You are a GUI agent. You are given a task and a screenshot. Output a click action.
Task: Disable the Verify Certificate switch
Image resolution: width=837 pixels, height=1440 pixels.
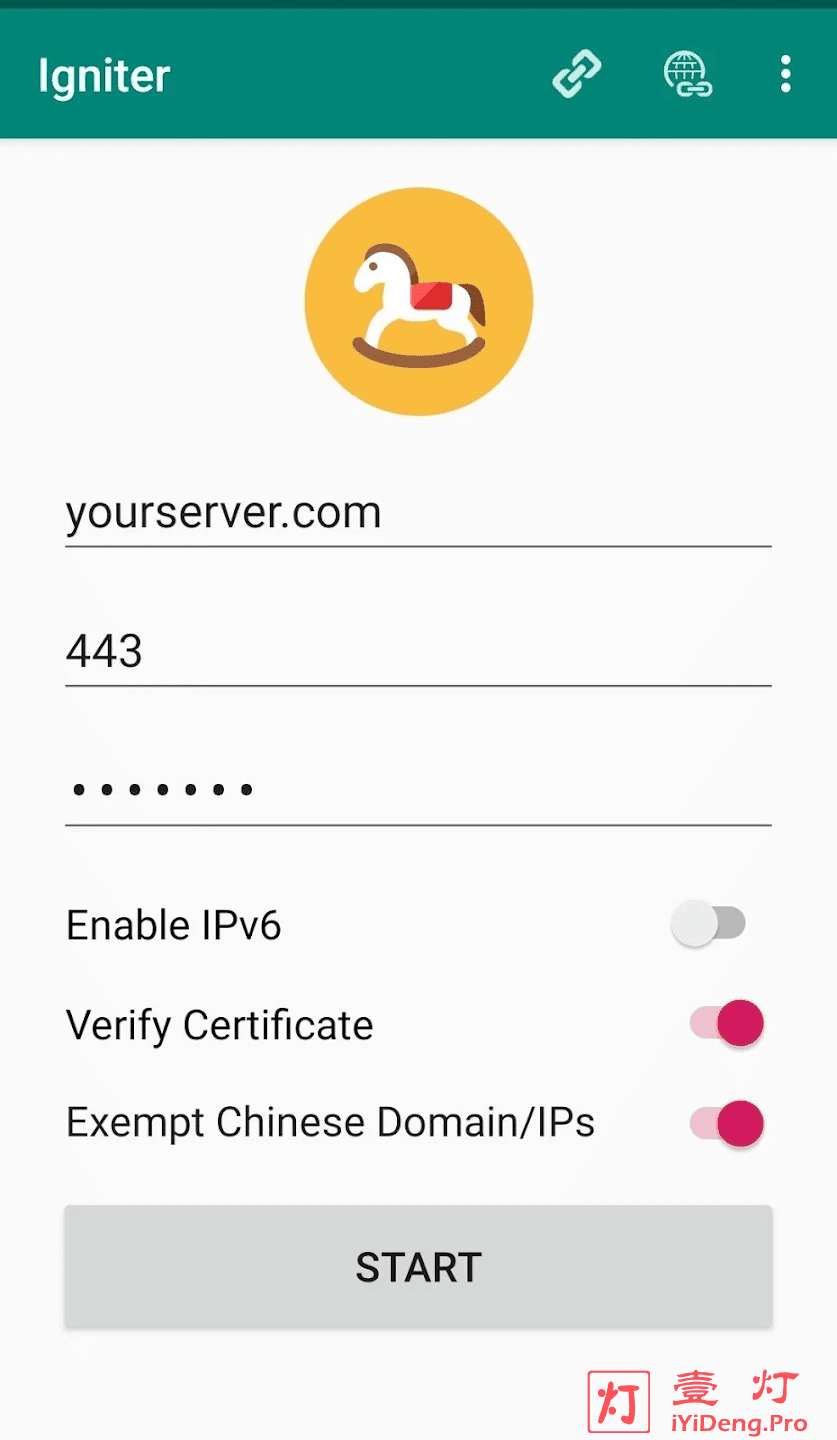(x=727, y=1023)
